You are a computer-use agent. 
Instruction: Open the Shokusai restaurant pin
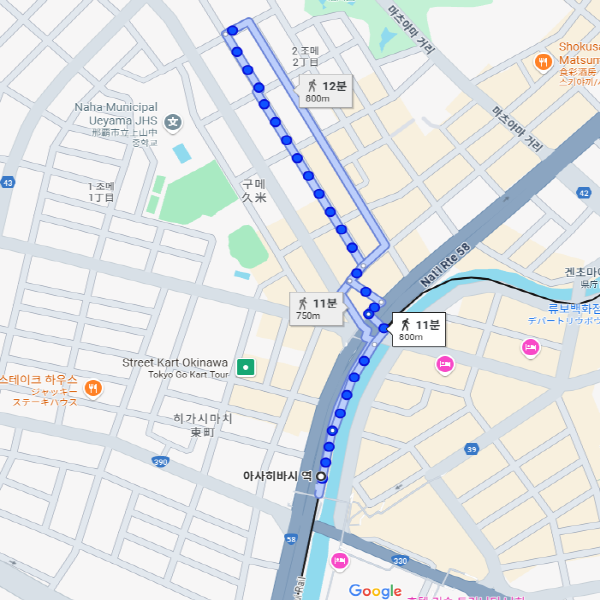[x=542, y=62]
